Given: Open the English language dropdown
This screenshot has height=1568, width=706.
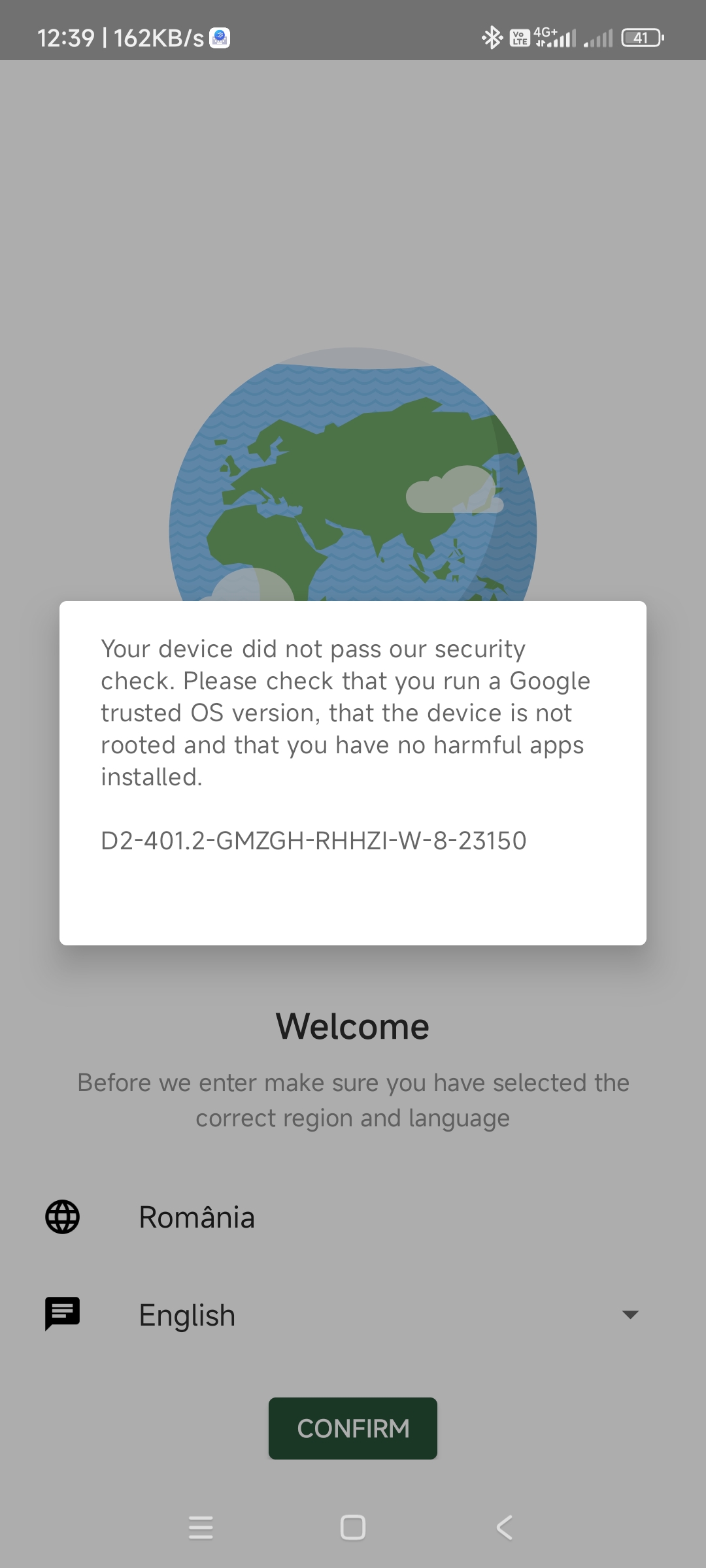Looking at the screenshot, I should click(353, 1315).
